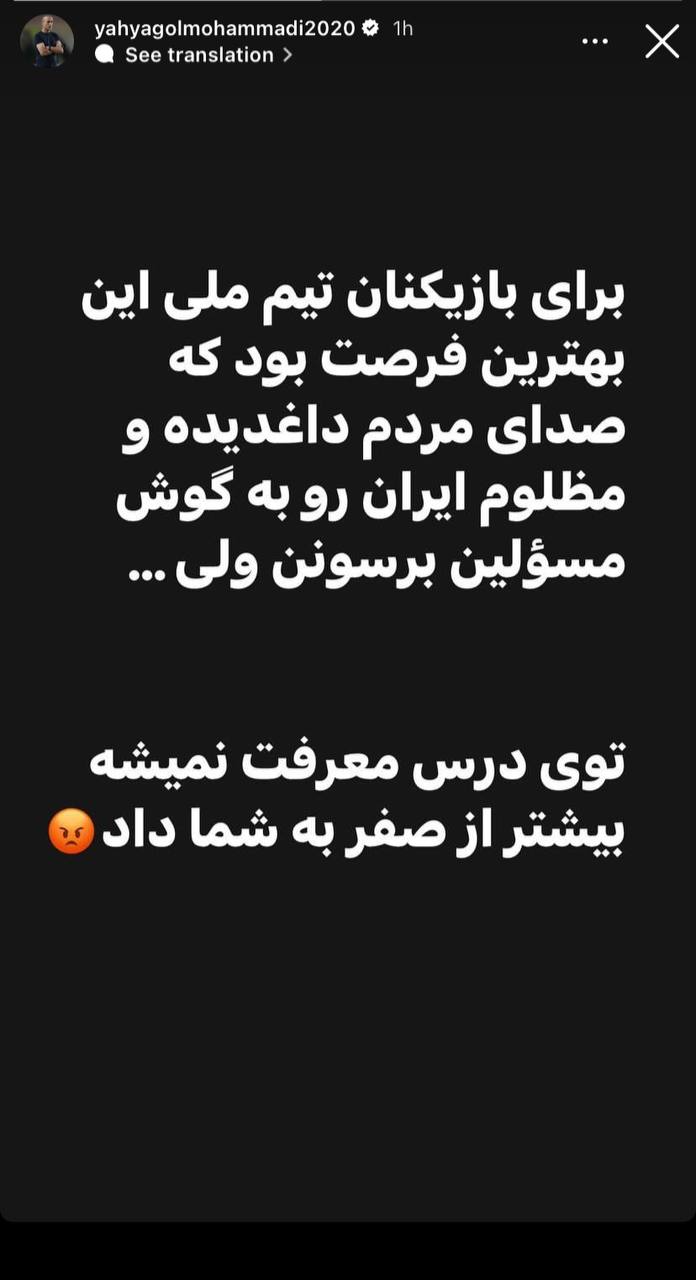Open yahyagolmohammadi2020 profile picture

(47, 42)
